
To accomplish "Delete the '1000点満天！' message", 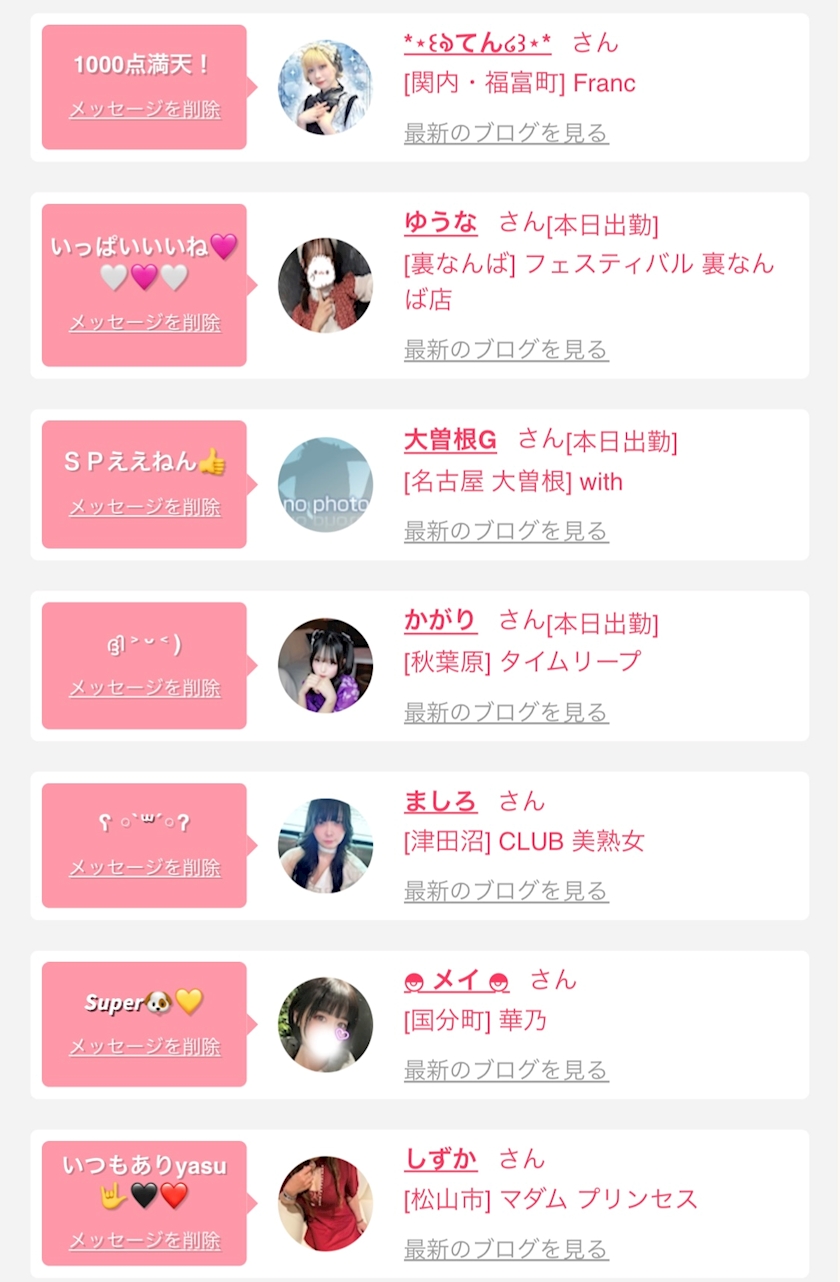I will pos(145,110).
